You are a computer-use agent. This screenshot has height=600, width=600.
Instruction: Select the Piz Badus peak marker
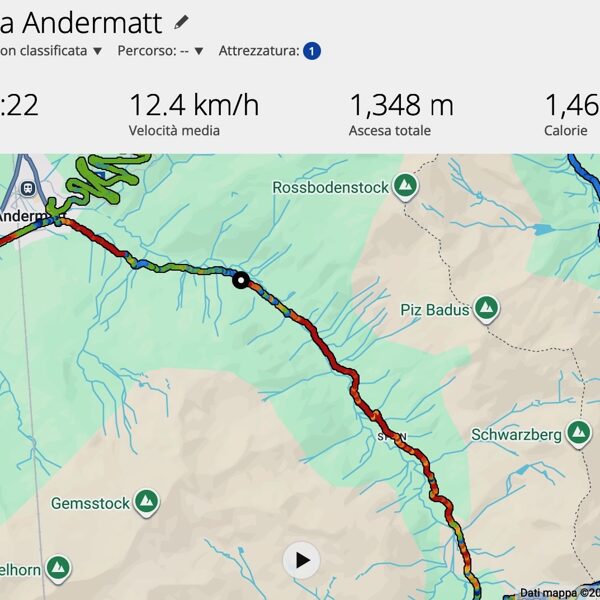pyautogui.click(x=486, y=309)
